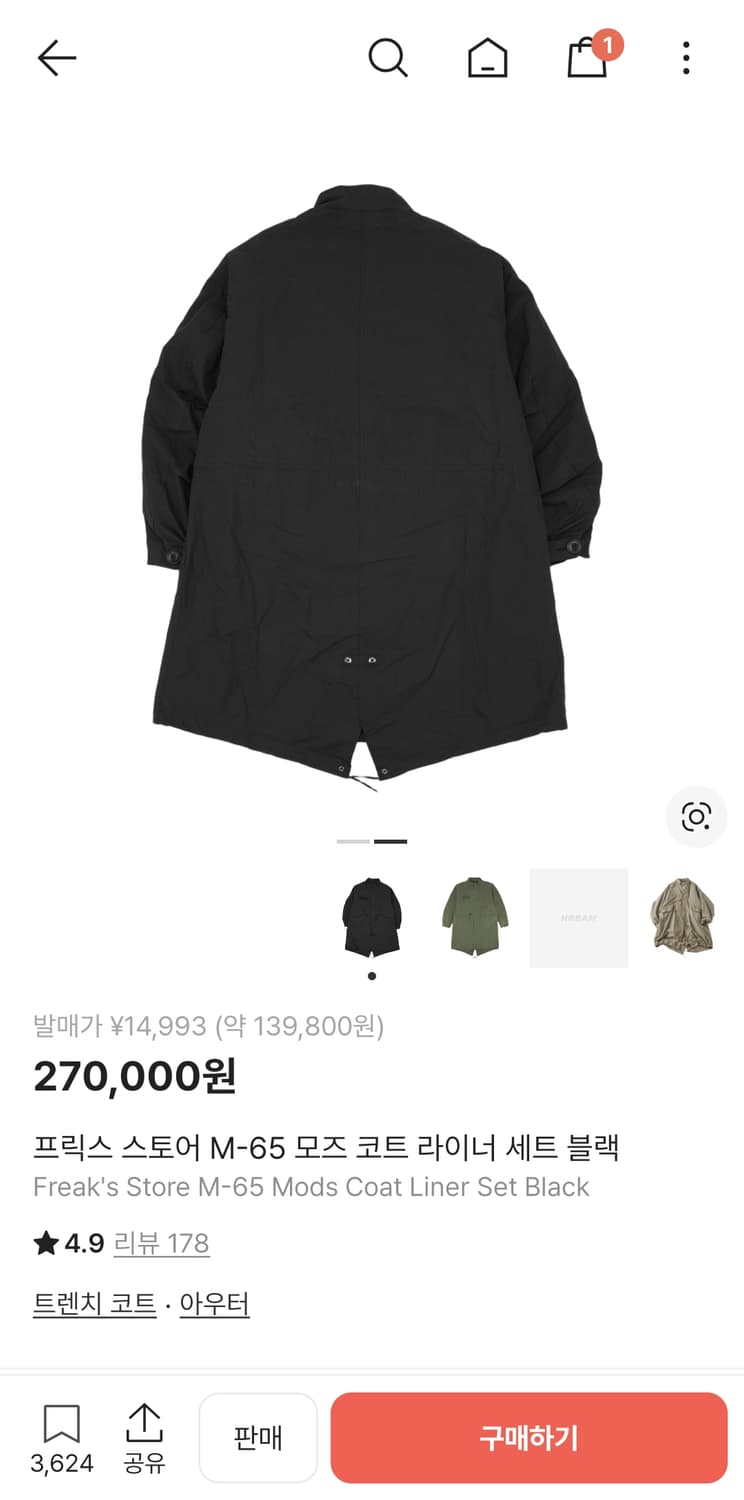This screenshot has width=744, height=1500.
Task: Tap the carousel page indicator bar
Action: point(371,841)
